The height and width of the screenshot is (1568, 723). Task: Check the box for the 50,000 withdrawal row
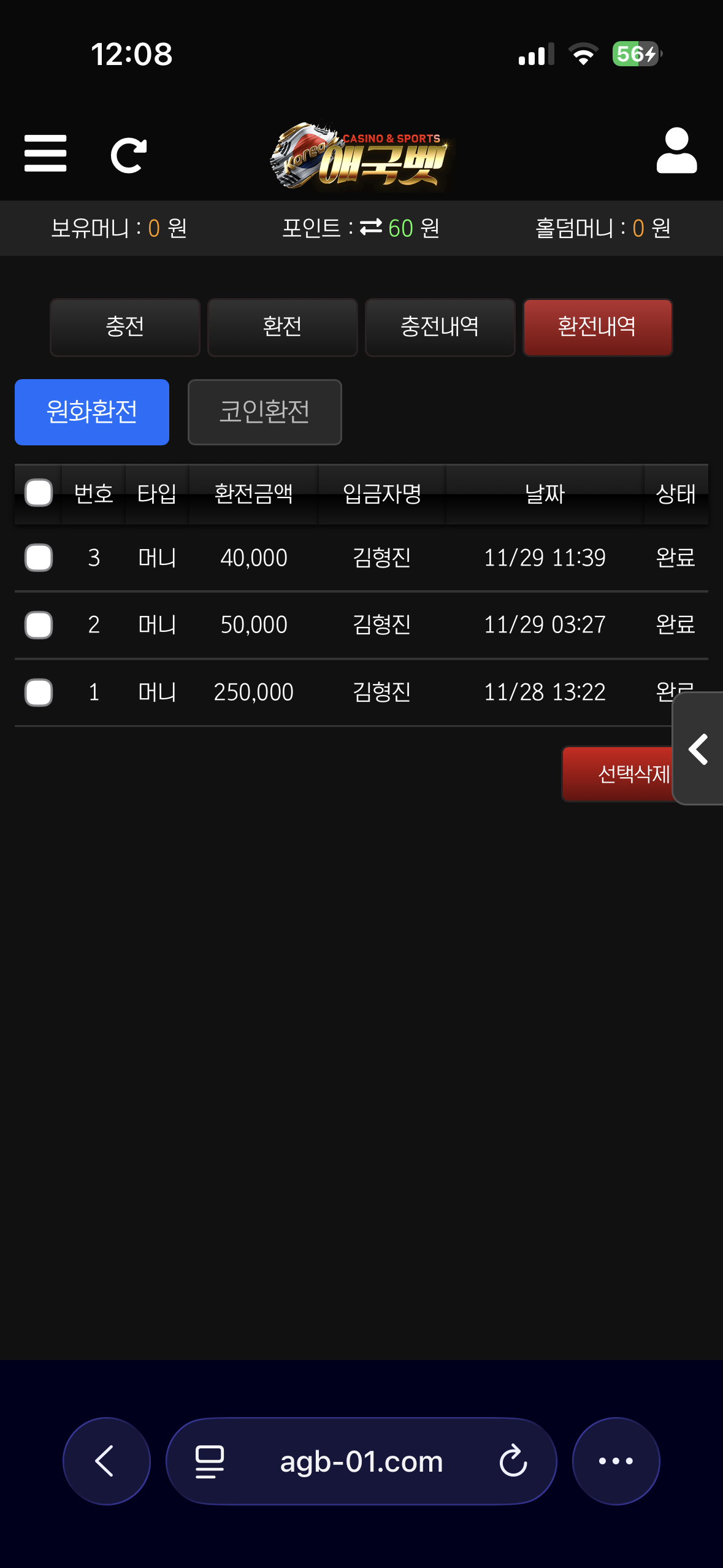click(38, 625)
